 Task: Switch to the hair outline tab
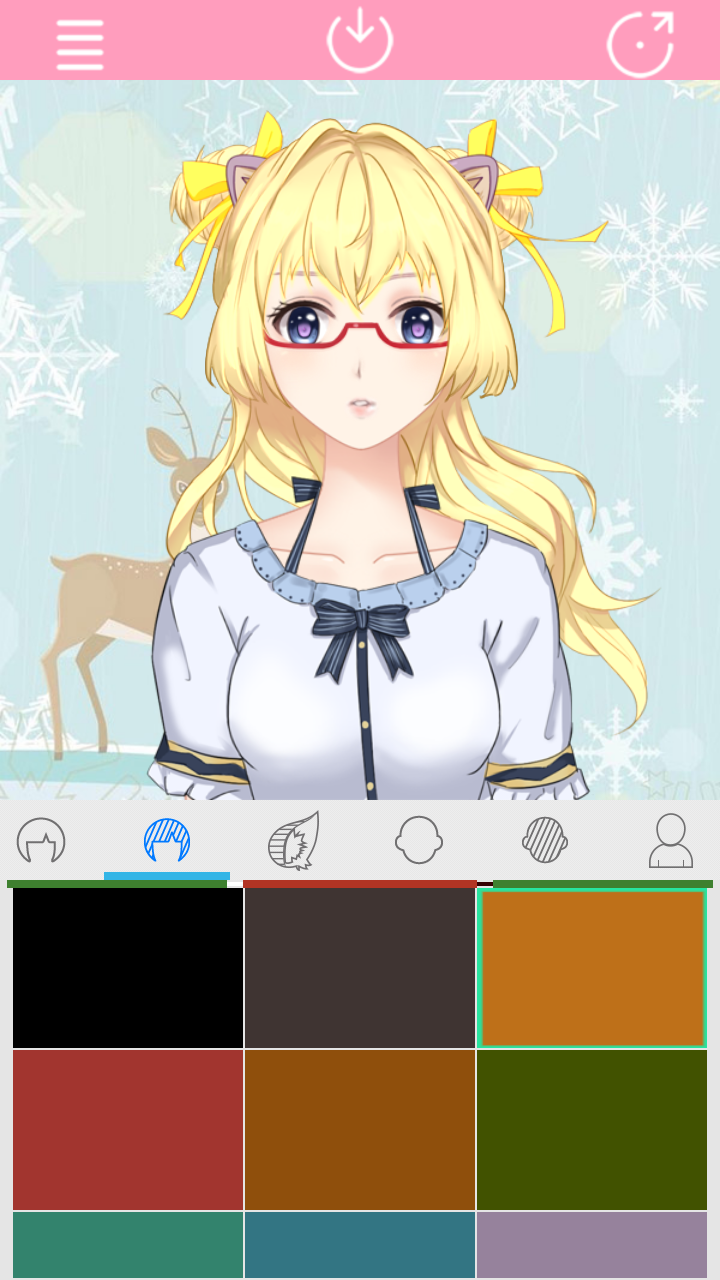click(41, 841)
